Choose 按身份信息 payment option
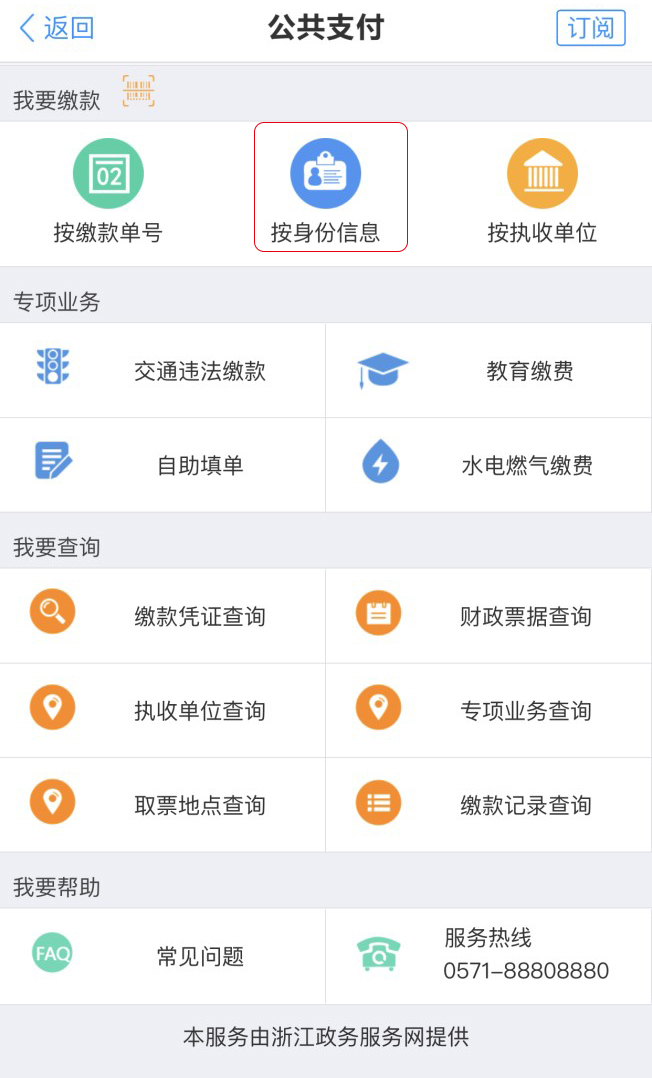 (326, 192)
